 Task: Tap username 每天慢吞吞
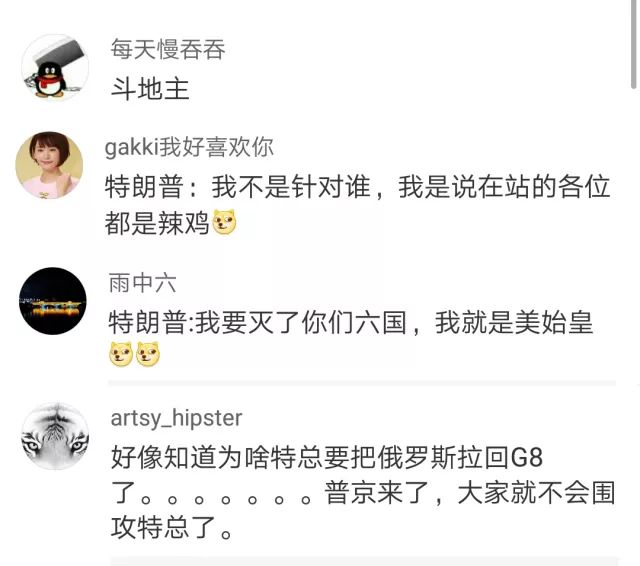click(168, 51)
